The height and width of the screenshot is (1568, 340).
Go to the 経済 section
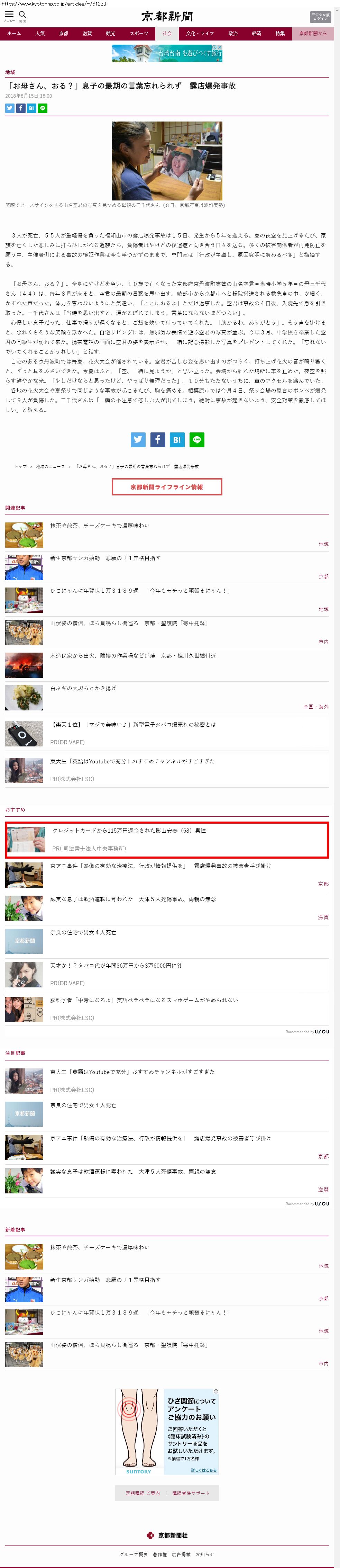257,34
